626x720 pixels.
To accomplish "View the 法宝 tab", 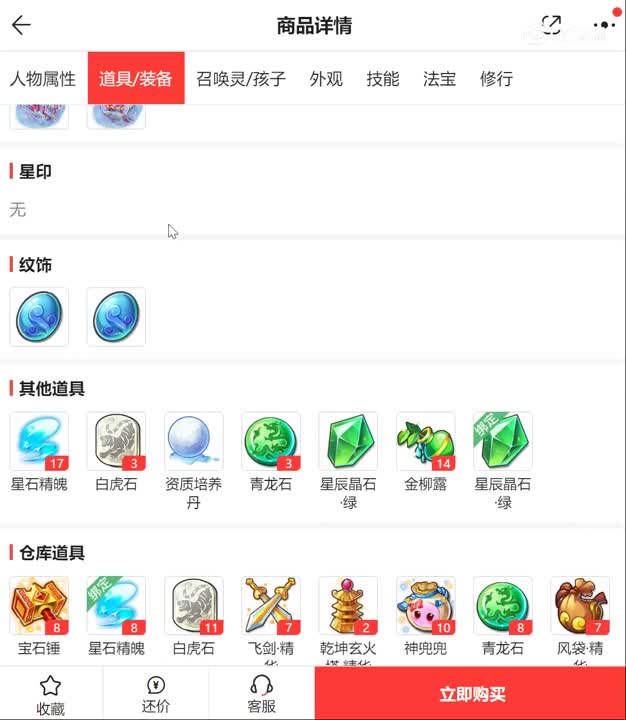I will tap(440, 79).
